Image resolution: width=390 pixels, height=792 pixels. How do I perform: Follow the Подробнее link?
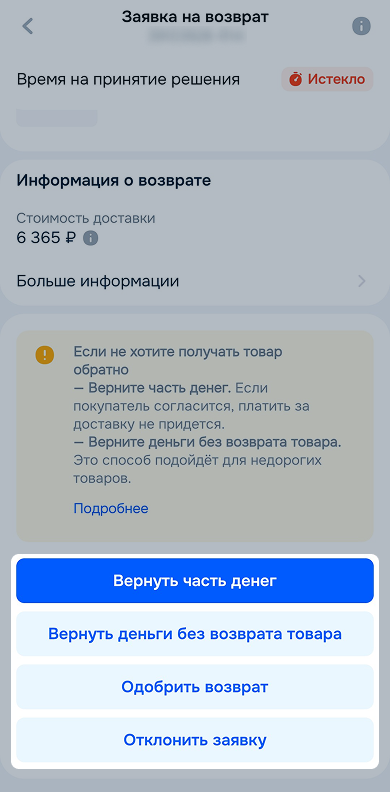tap(111, 508)
